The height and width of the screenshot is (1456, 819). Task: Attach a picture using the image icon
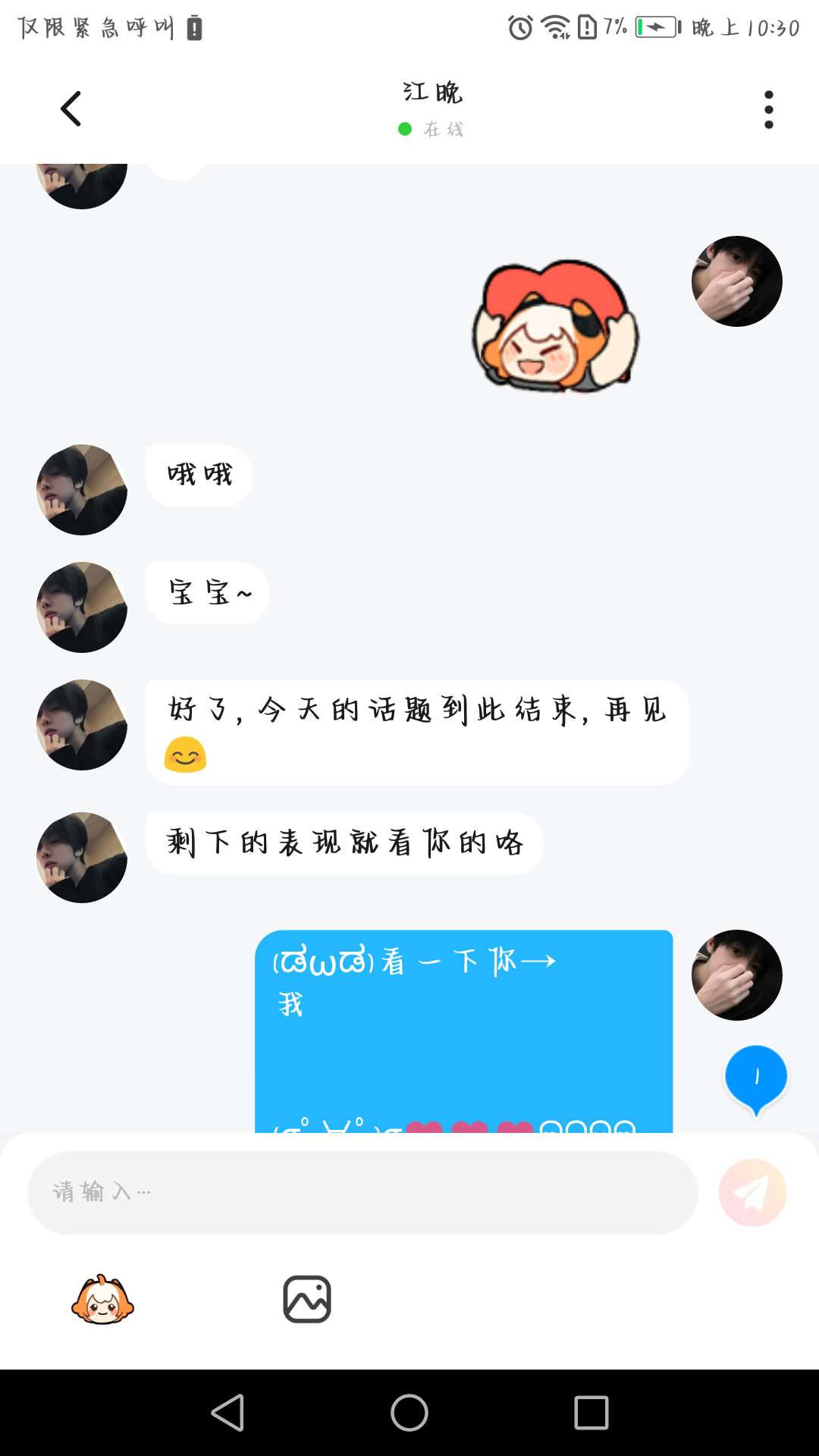point(307,1300)
